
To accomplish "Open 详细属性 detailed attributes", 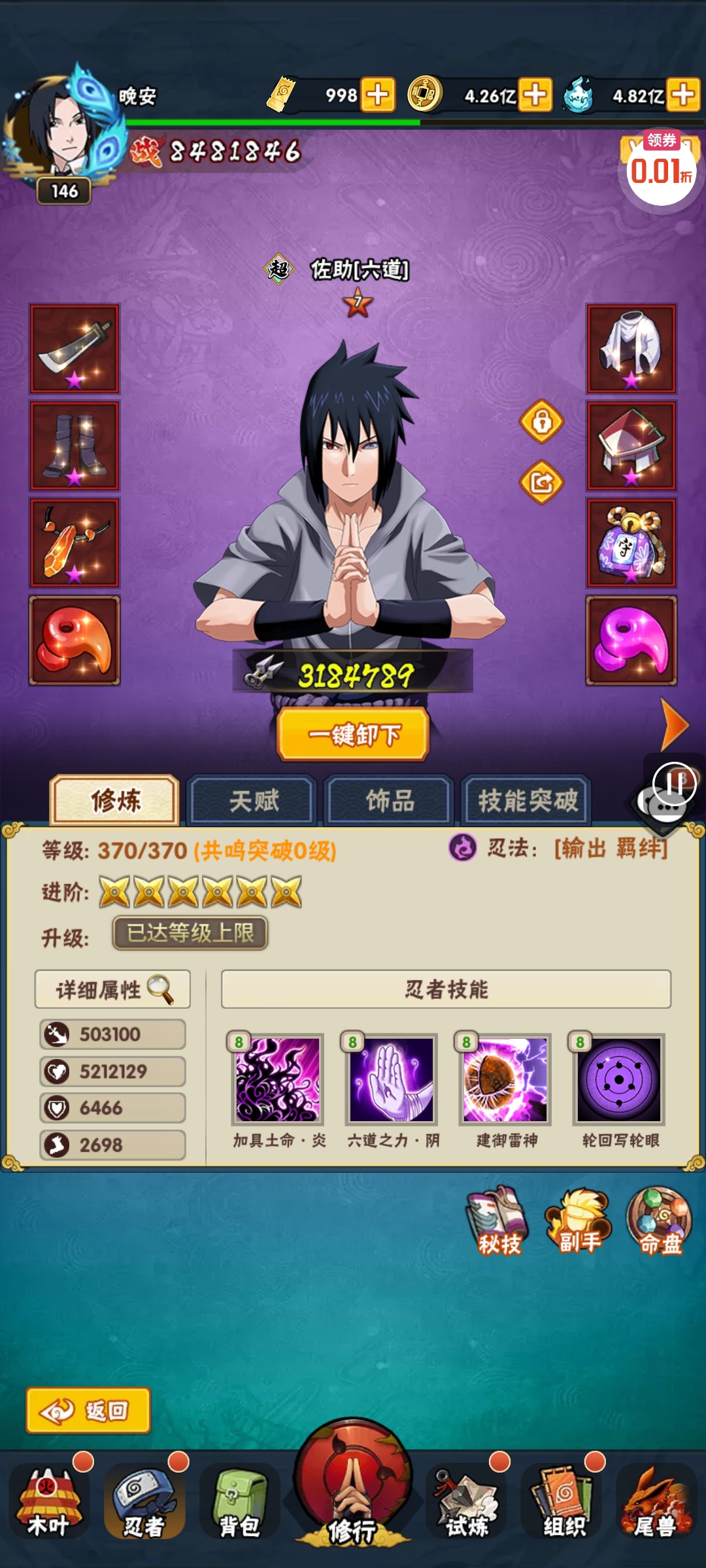I will [x=112, y=989].
